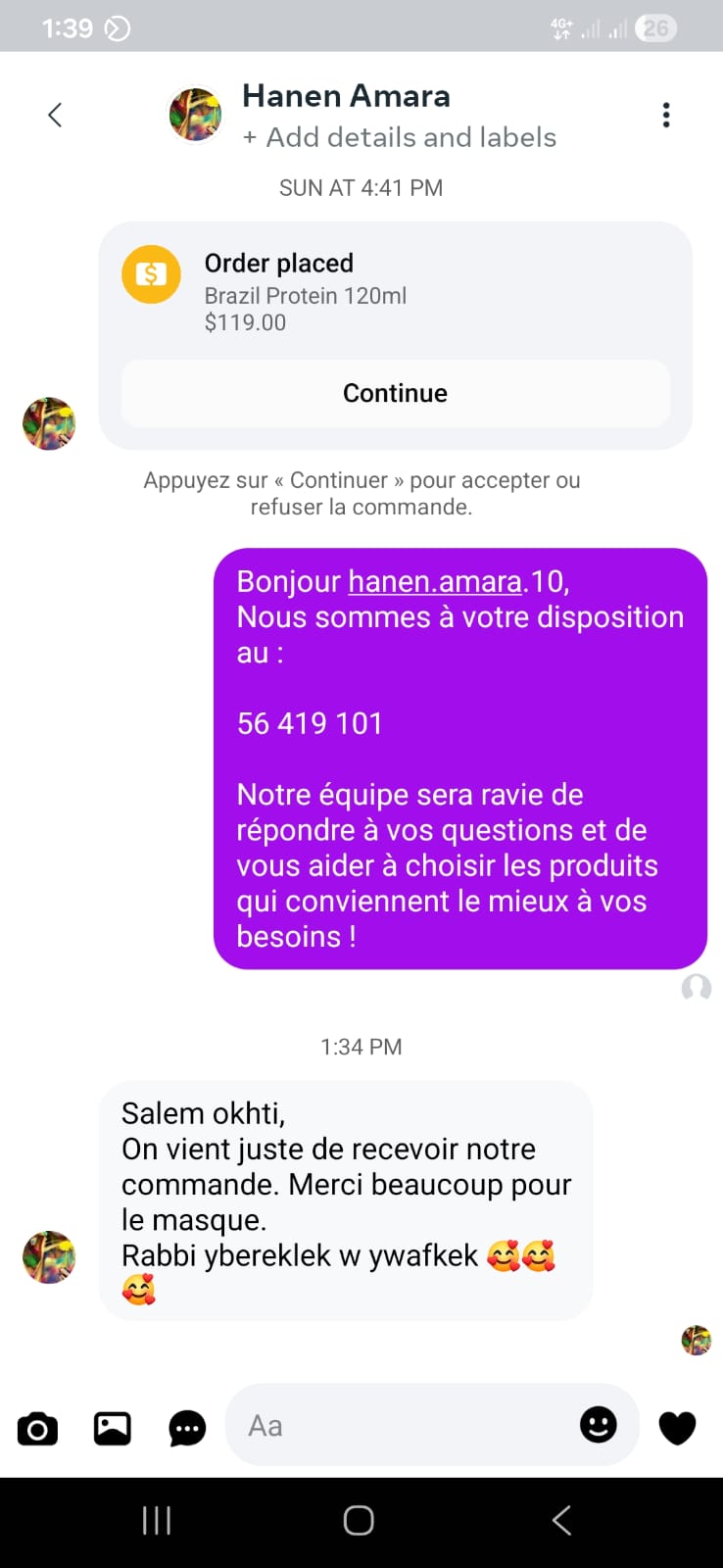Open the photo gallery picker
Screen dimensions: 723x1568
(x=112, y=1428)
